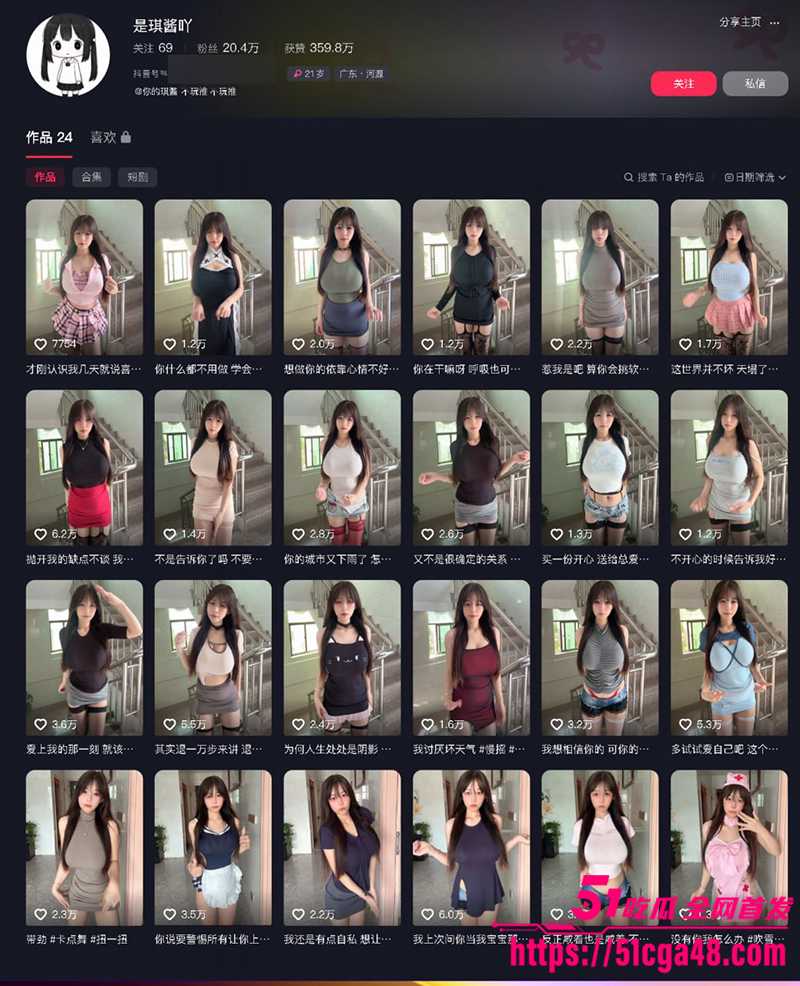The width and height of the screenshot is (800, 986).
Task: Select the 短剧 filter chip
Action: (x=137, y=177)
